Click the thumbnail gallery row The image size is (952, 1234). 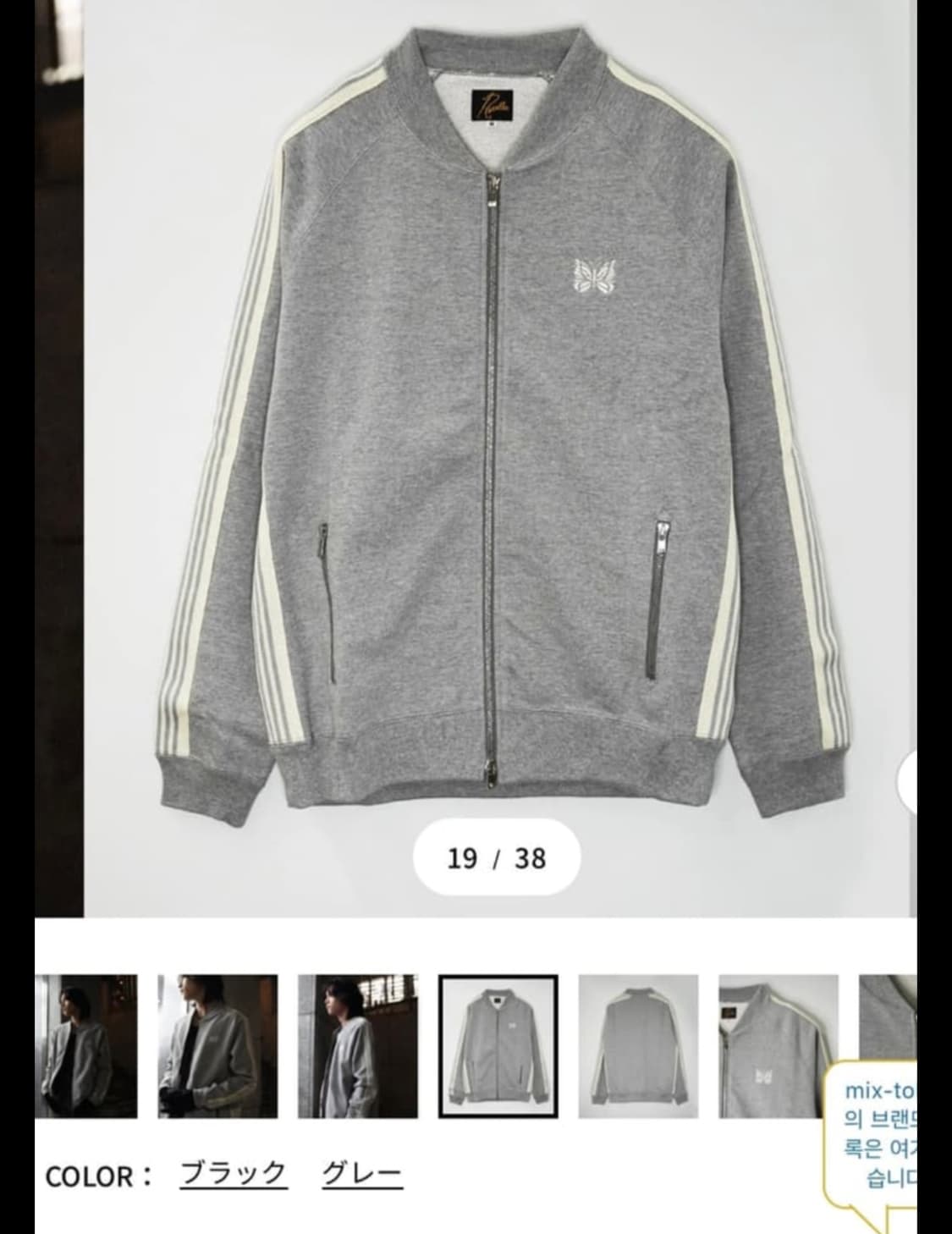[474, 1047]
